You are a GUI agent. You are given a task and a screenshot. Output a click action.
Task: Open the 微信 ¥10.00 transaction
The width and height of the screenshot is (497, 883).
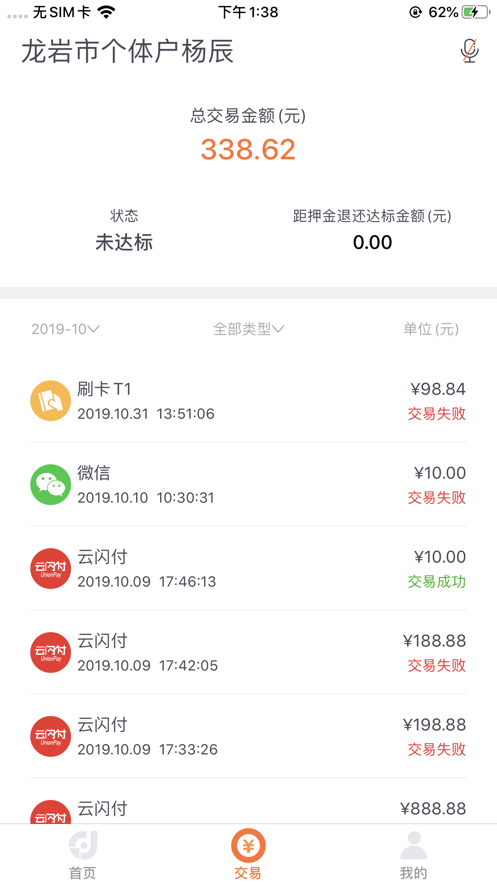click(x=248, y=485)
